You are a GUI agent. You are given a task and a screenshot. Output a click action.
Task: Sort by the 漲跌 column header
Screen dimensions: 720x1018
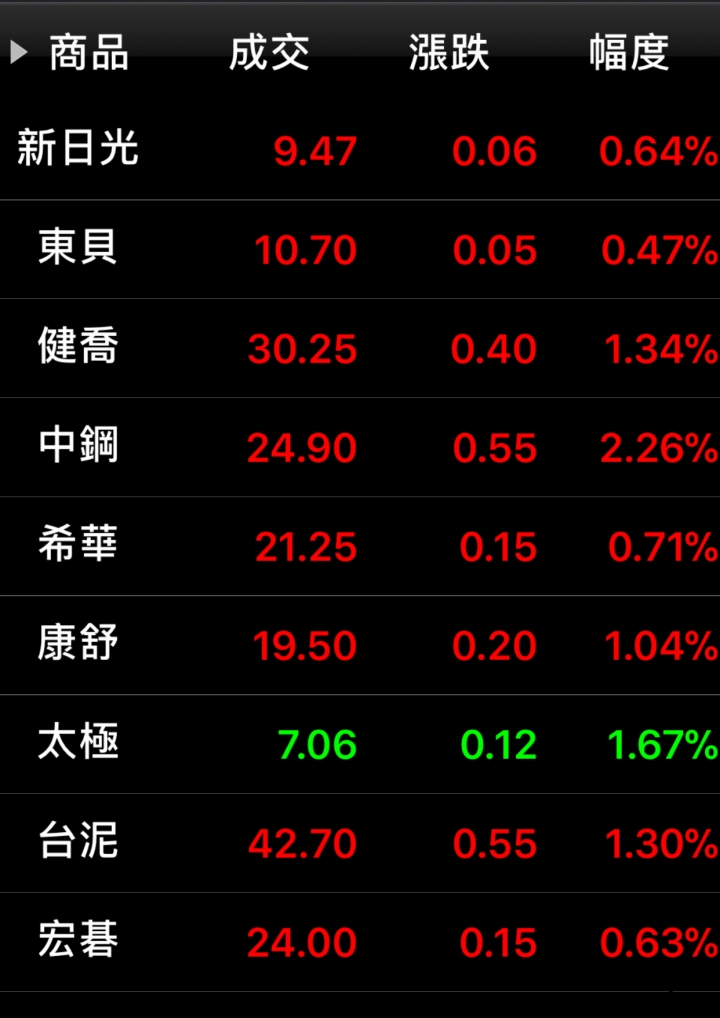point(449,53)
